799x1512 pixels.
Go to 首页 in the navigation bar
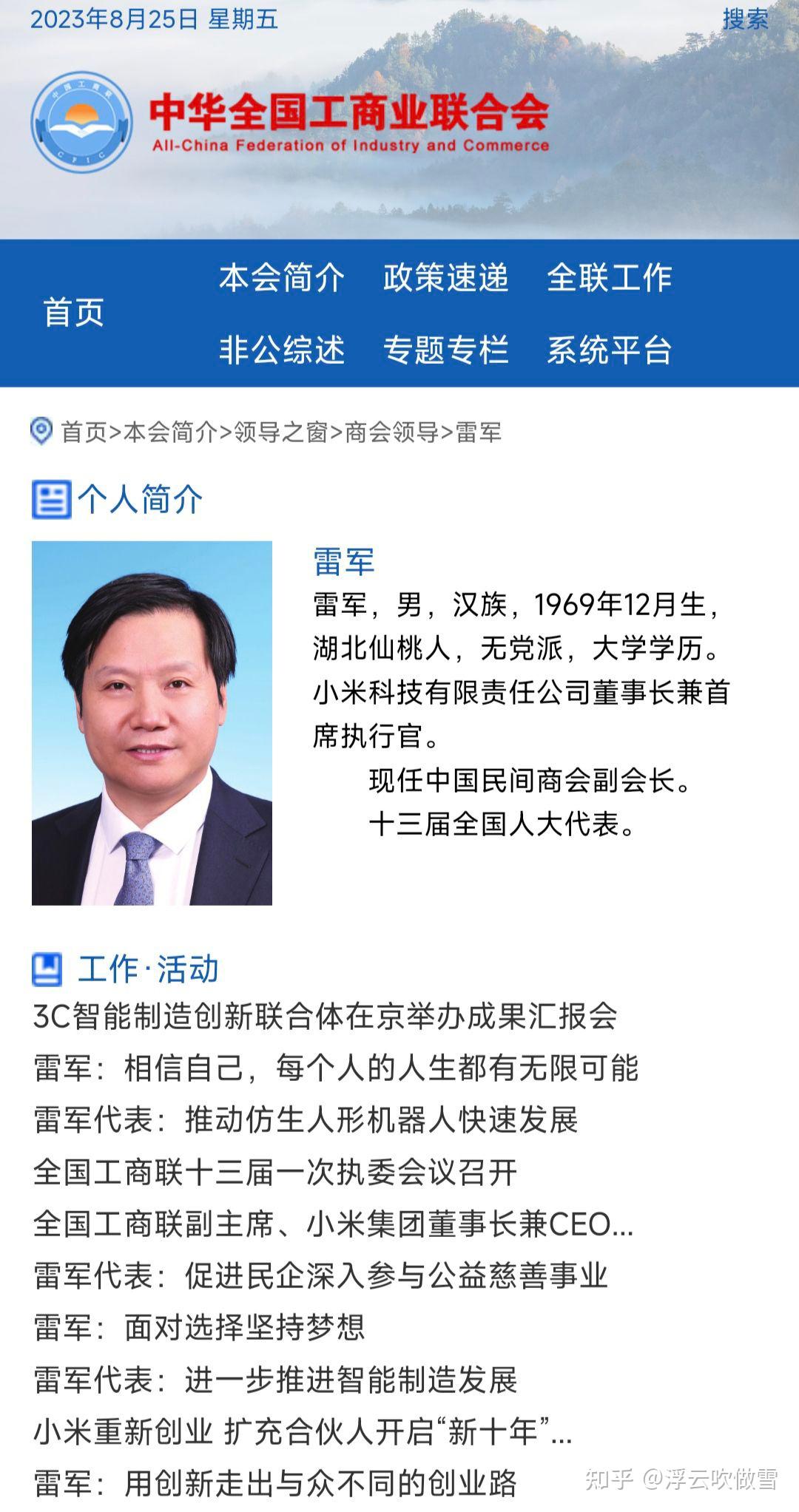point(73,312)
